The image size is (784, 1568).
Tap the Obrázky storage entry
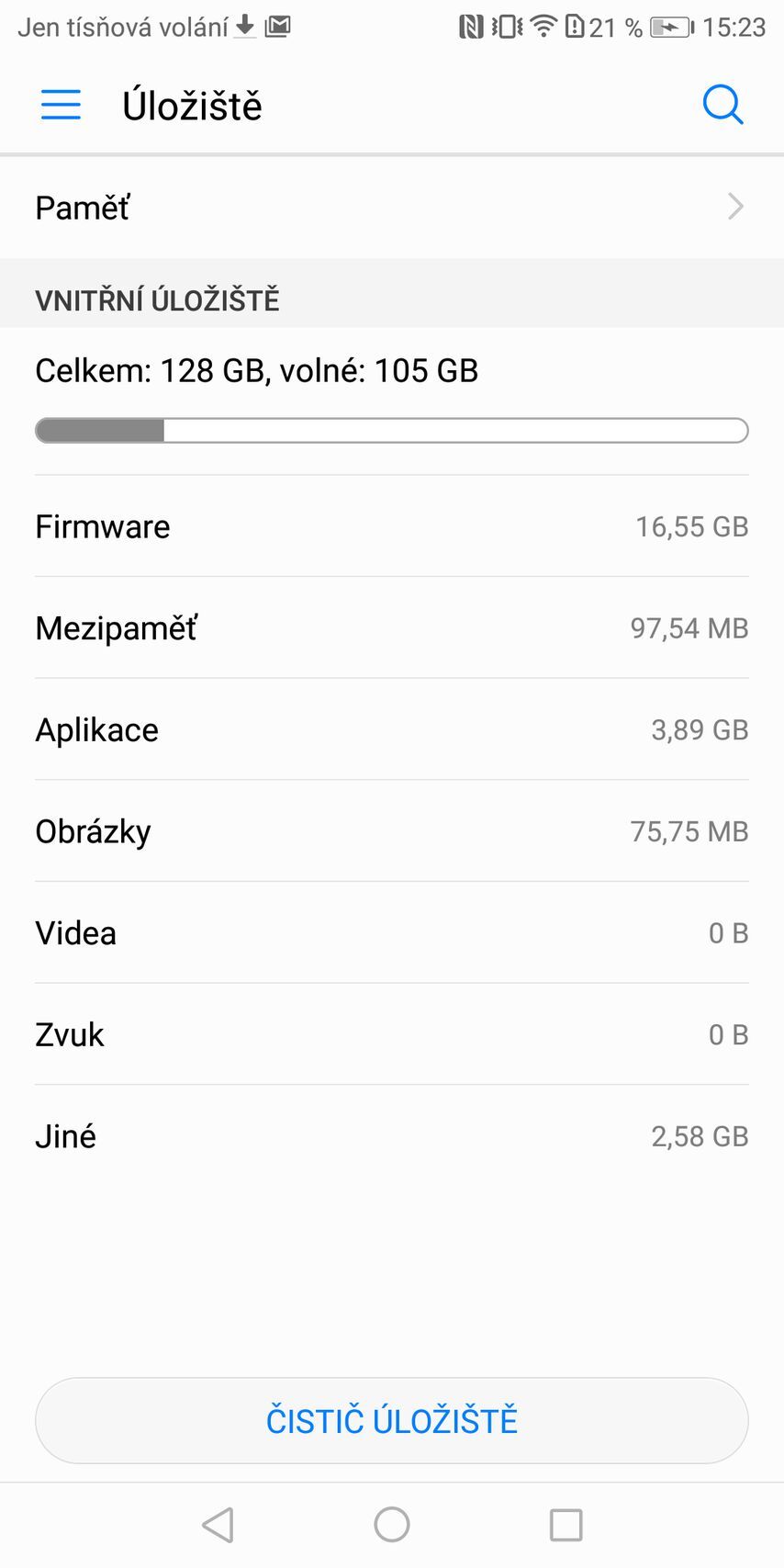(392, 830)
